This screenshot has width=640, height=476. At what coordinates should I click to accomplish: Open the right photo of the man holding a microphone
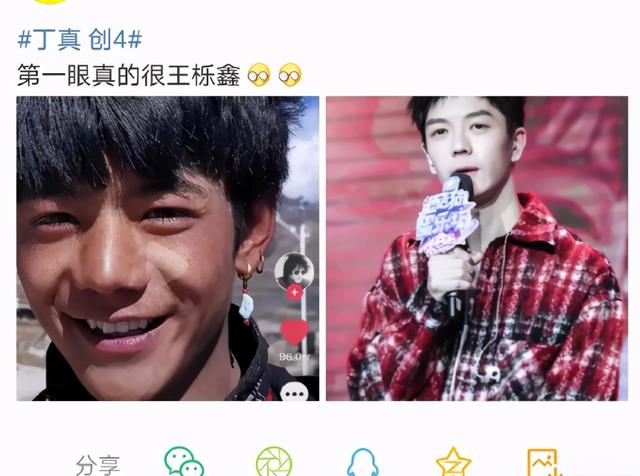476,248
